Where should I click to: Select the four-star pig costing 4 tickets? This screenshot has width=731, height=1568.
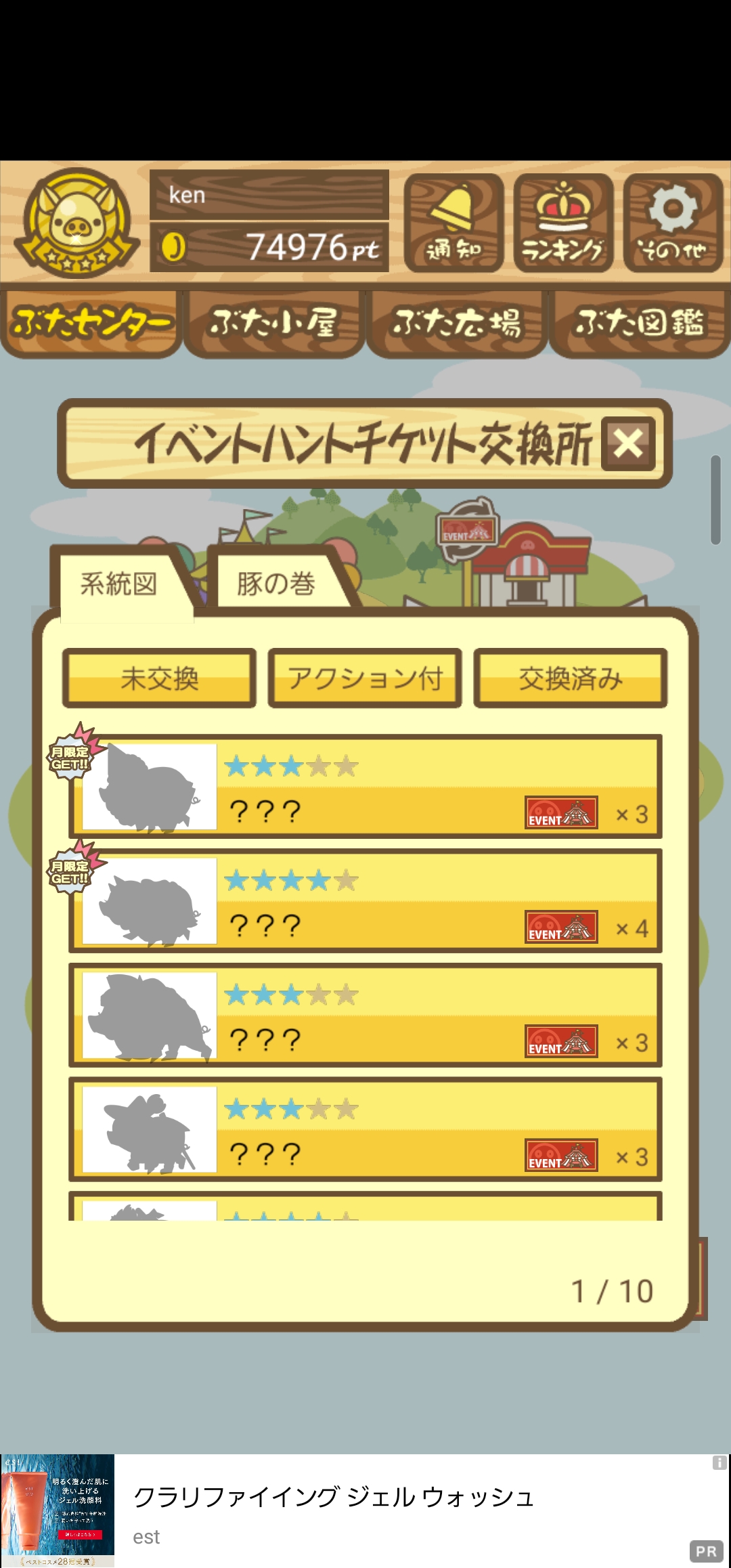point(365,901)
